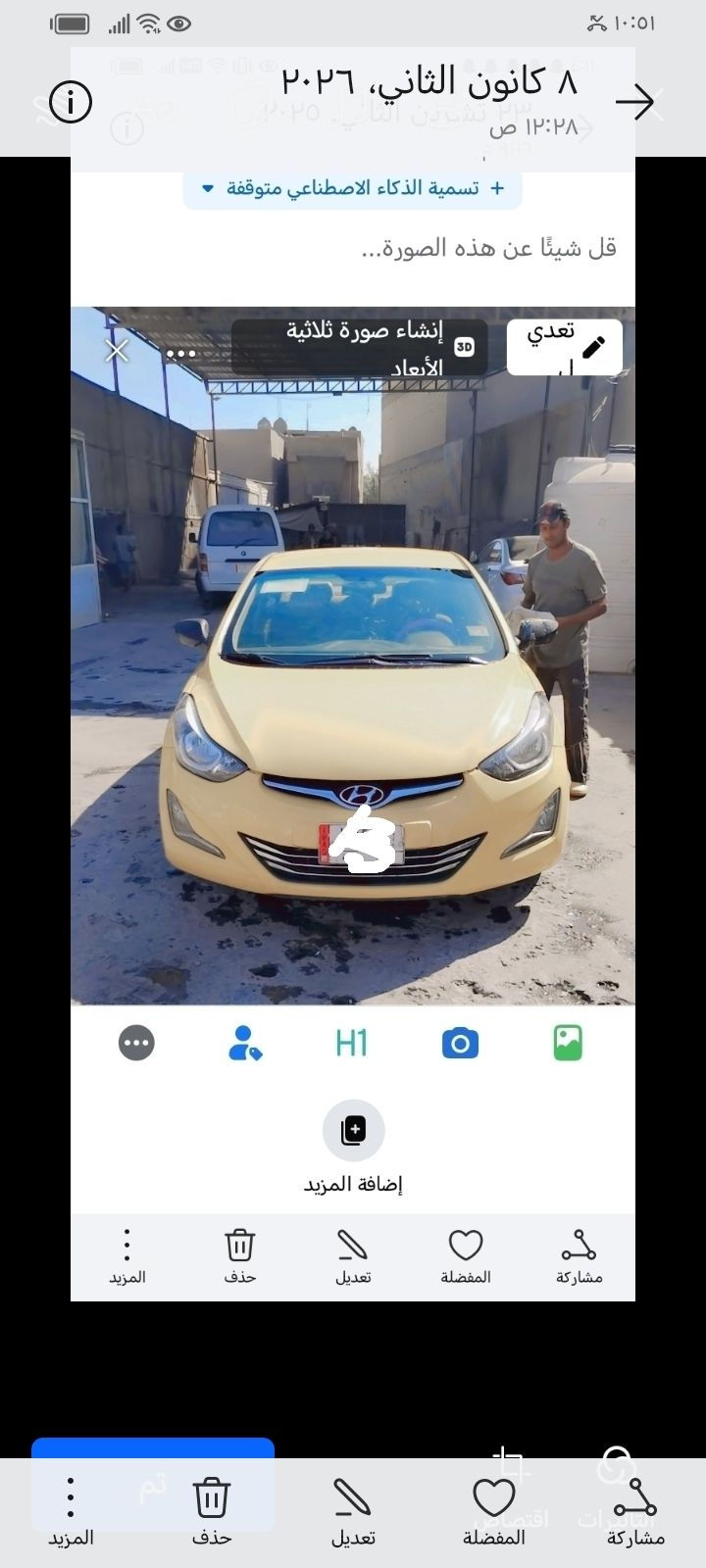
Task: Delete this photo using bottom gallery toolbar
Action: (211, 1509)
